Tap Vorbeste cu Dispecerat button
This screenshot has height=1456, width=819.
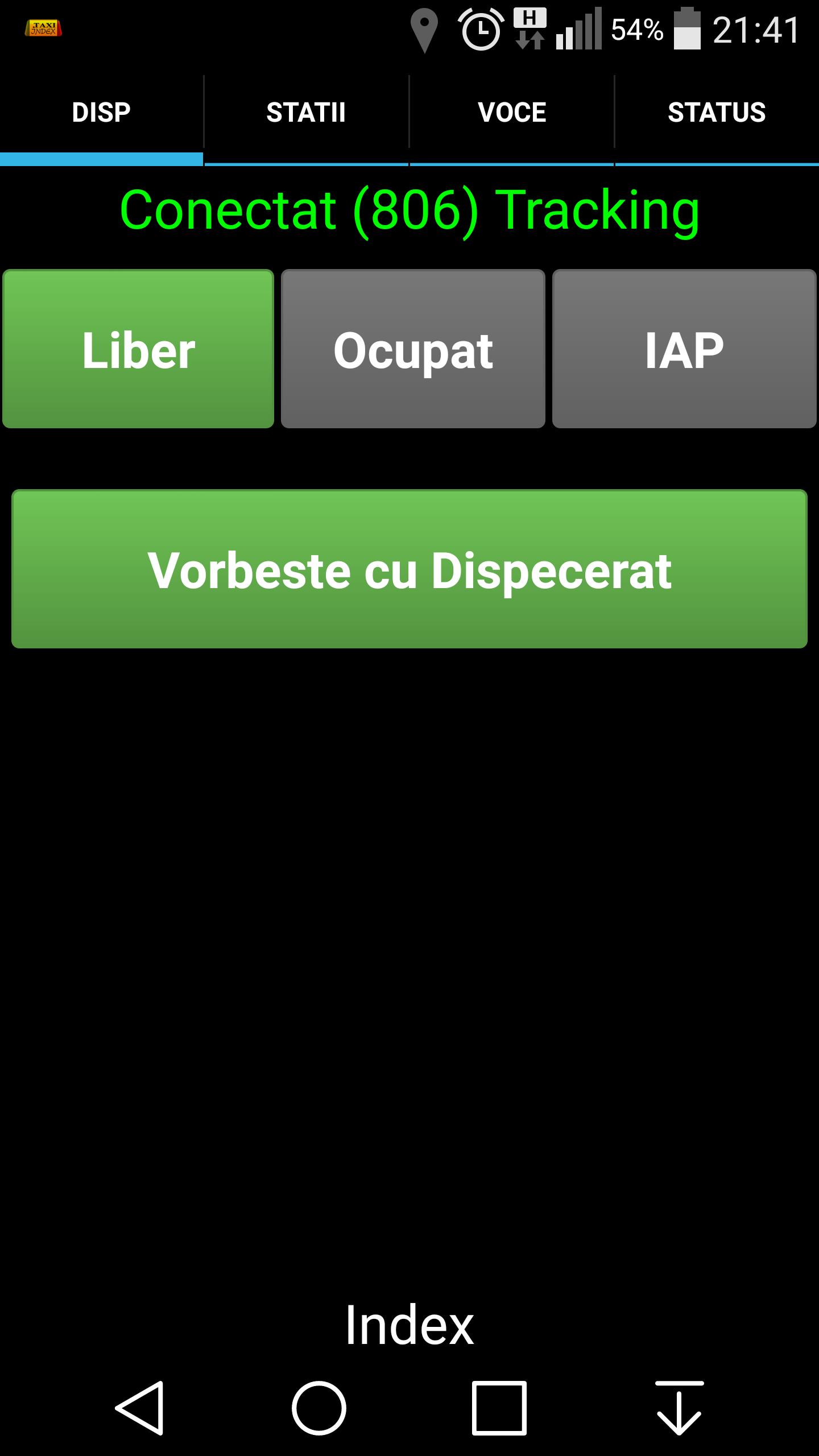click(x=409, y=569)
